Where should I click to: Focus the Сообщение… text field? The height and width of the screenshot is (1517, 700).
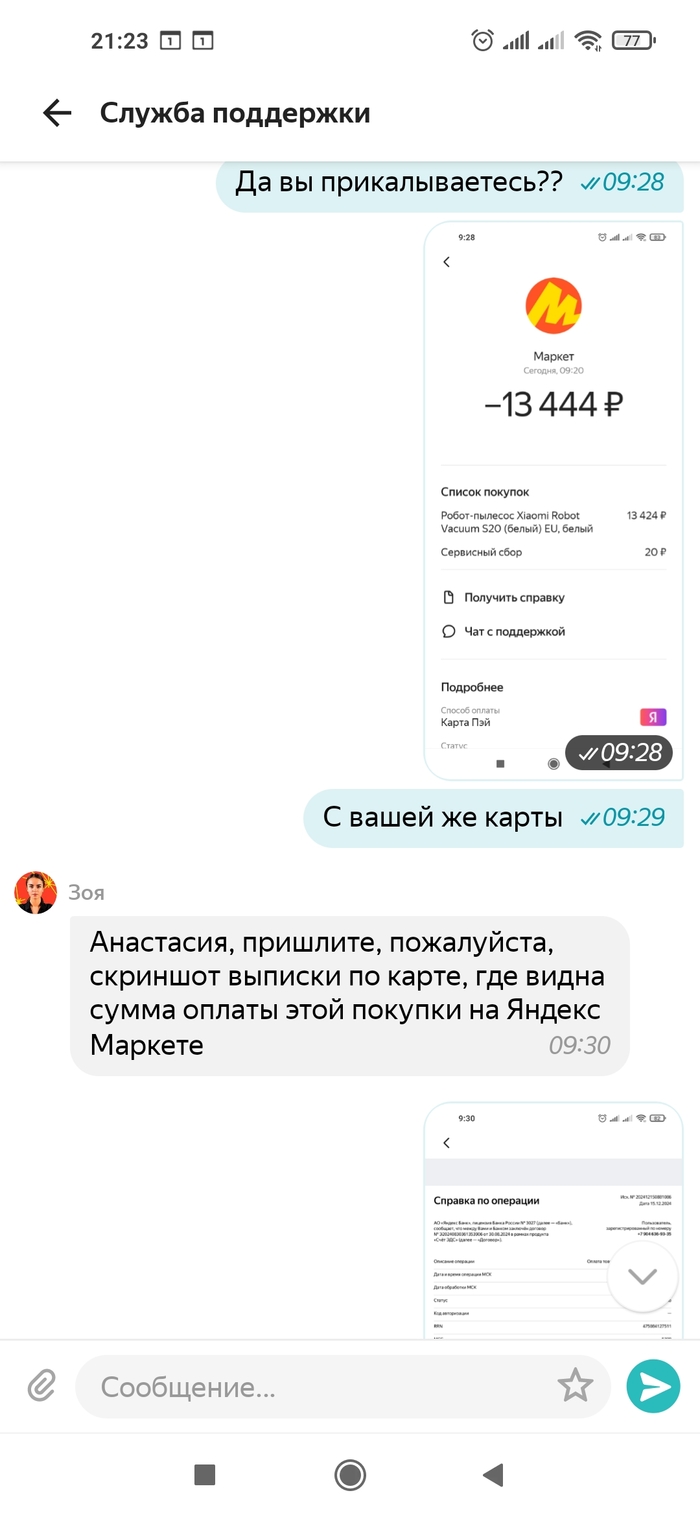(320, 1387)
